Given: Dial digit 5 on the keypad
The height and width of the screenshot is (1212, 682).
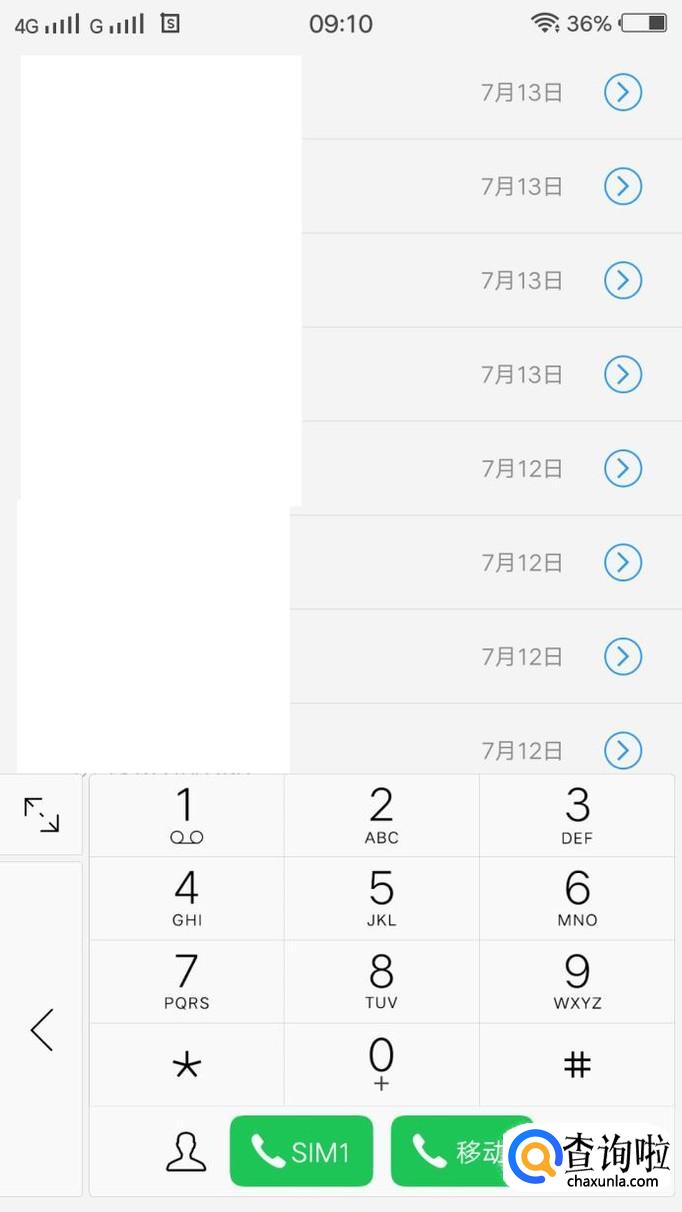Looking at the screenshot, I should click(382, 898).
